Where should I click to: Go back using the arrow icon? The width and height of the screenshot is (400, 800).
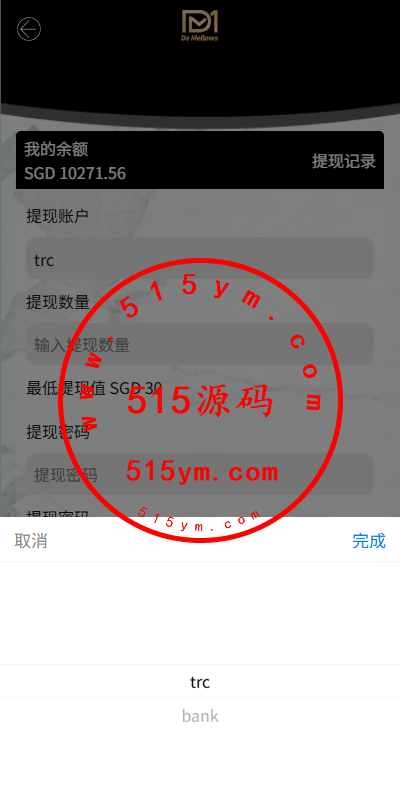[x=29, y=29]
